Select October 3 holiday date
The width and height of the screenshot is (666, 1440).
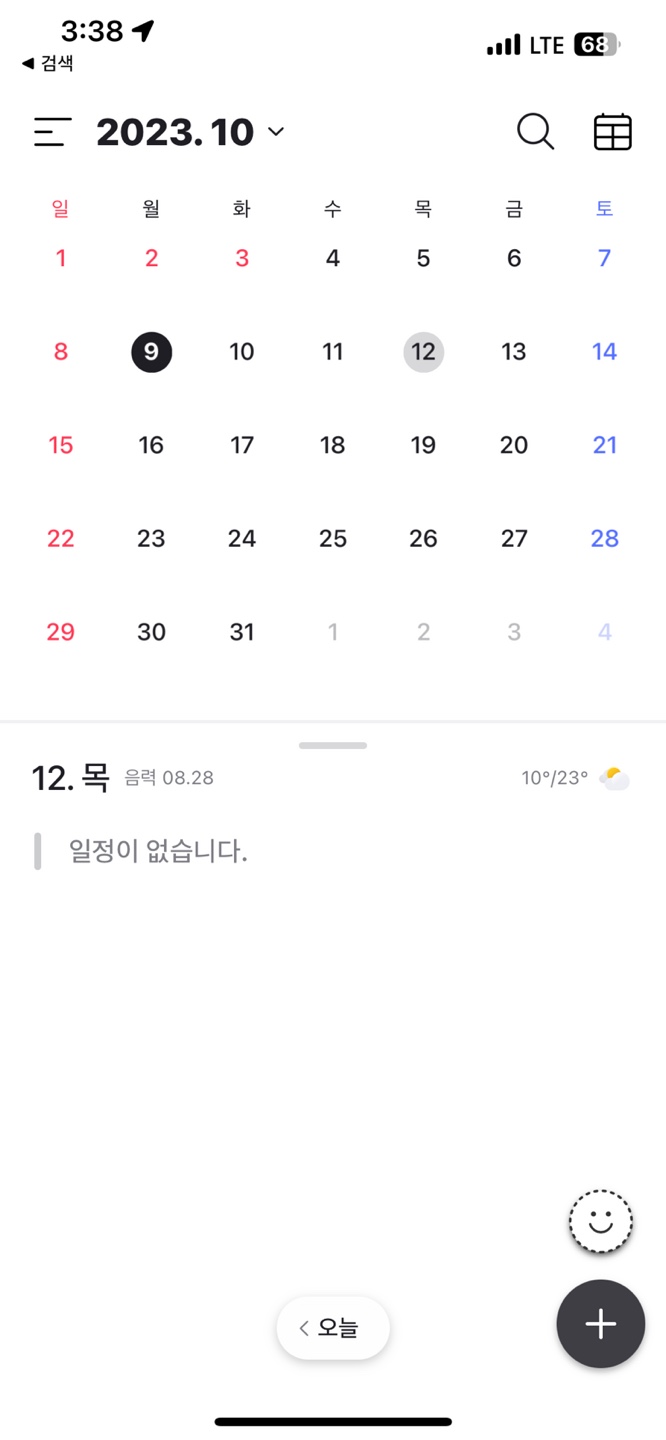(242, 258)
